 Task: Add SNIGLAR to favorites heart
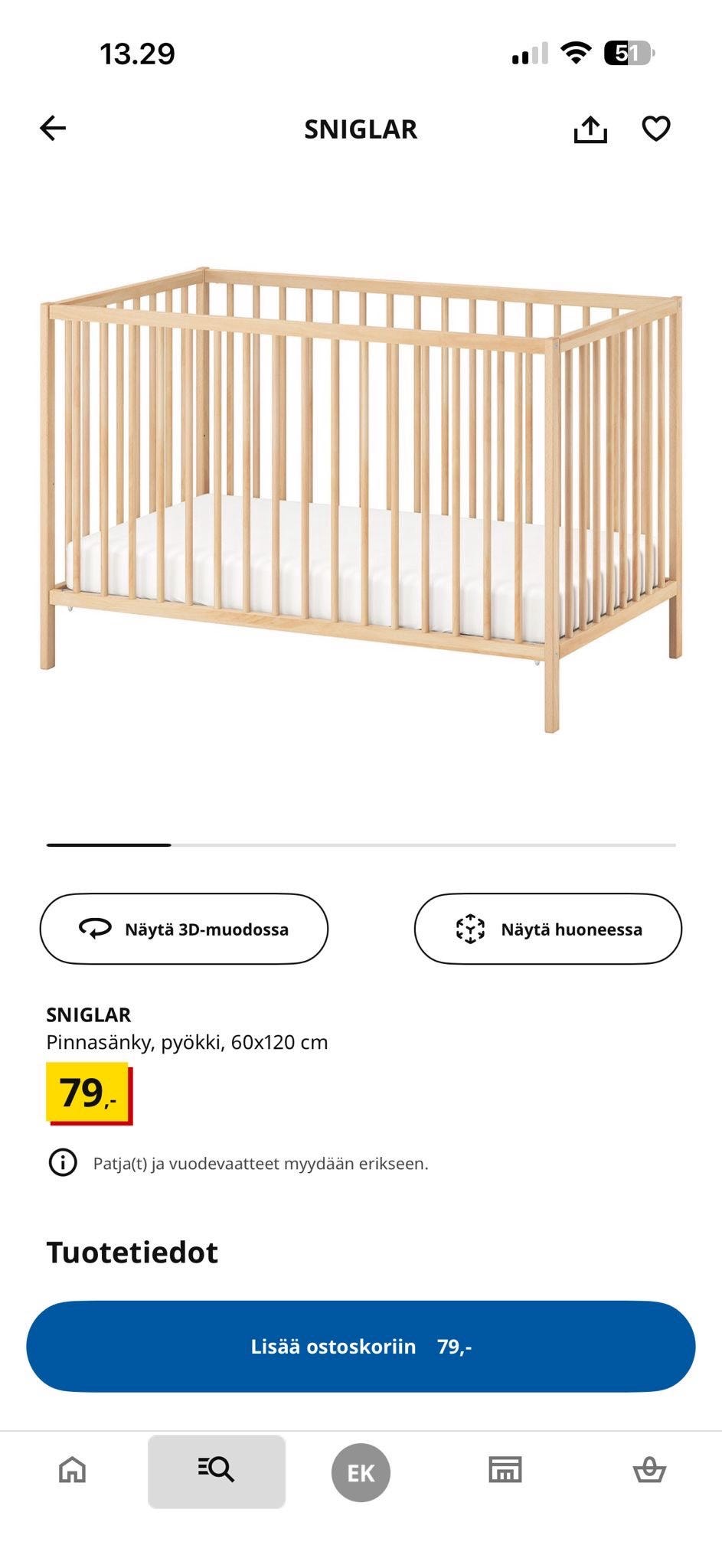pyautogui.click(x=655, y=129)
